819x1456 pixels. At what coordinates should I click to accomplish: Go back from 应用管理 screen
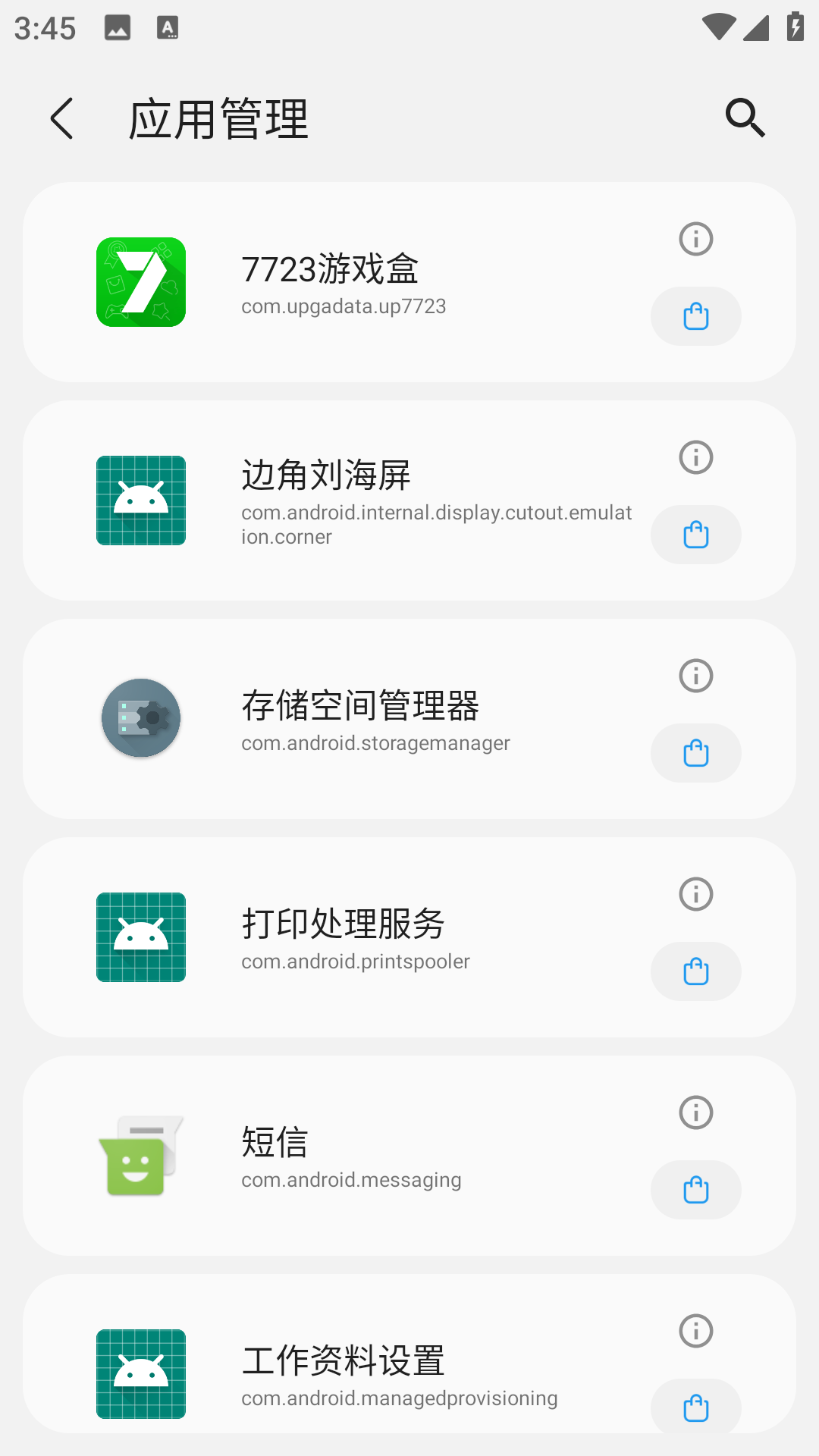point(62,118)
